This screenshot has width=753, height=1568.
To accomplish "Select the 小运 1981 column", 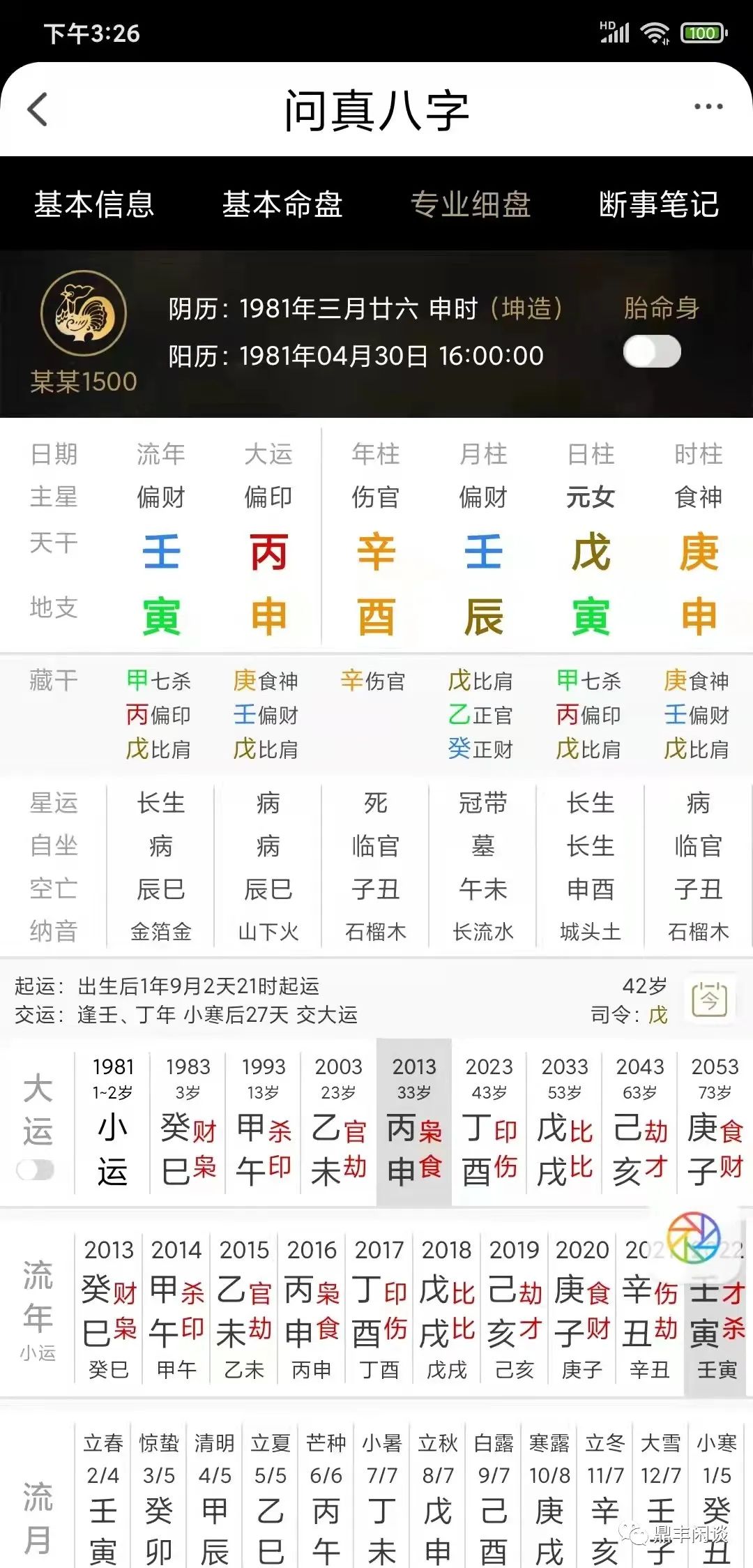I will 113,1122.
